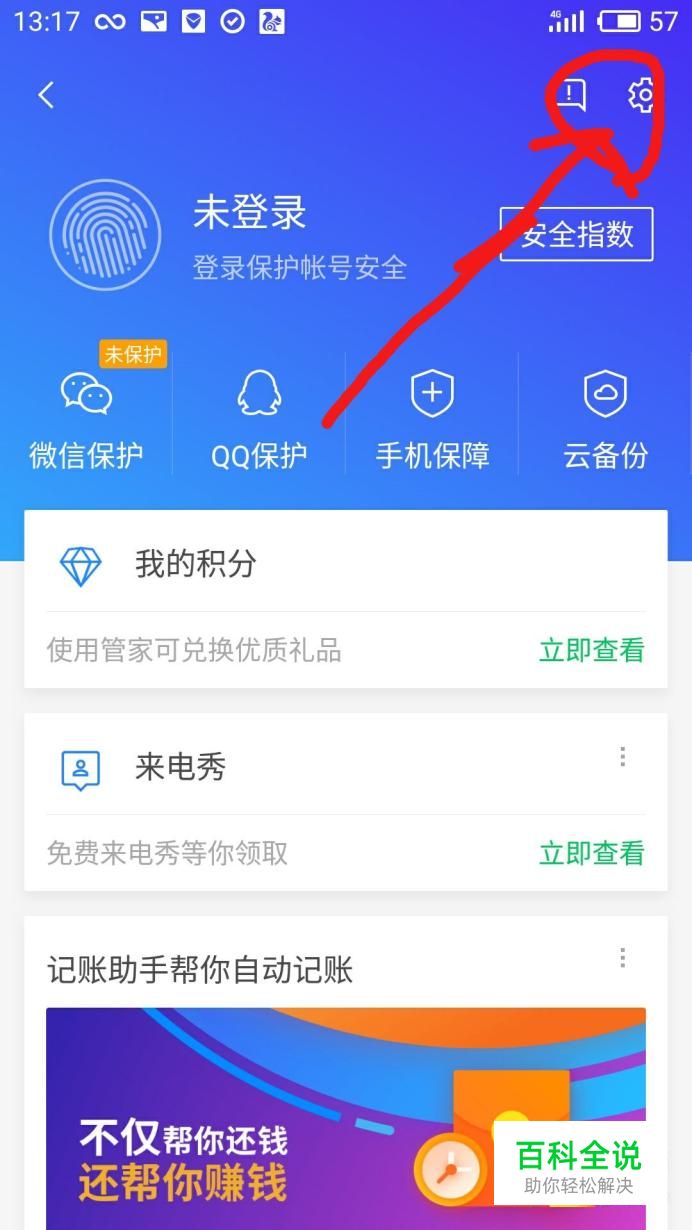Open the feedback message icon

pyautogui.click(x=571, y=95)
